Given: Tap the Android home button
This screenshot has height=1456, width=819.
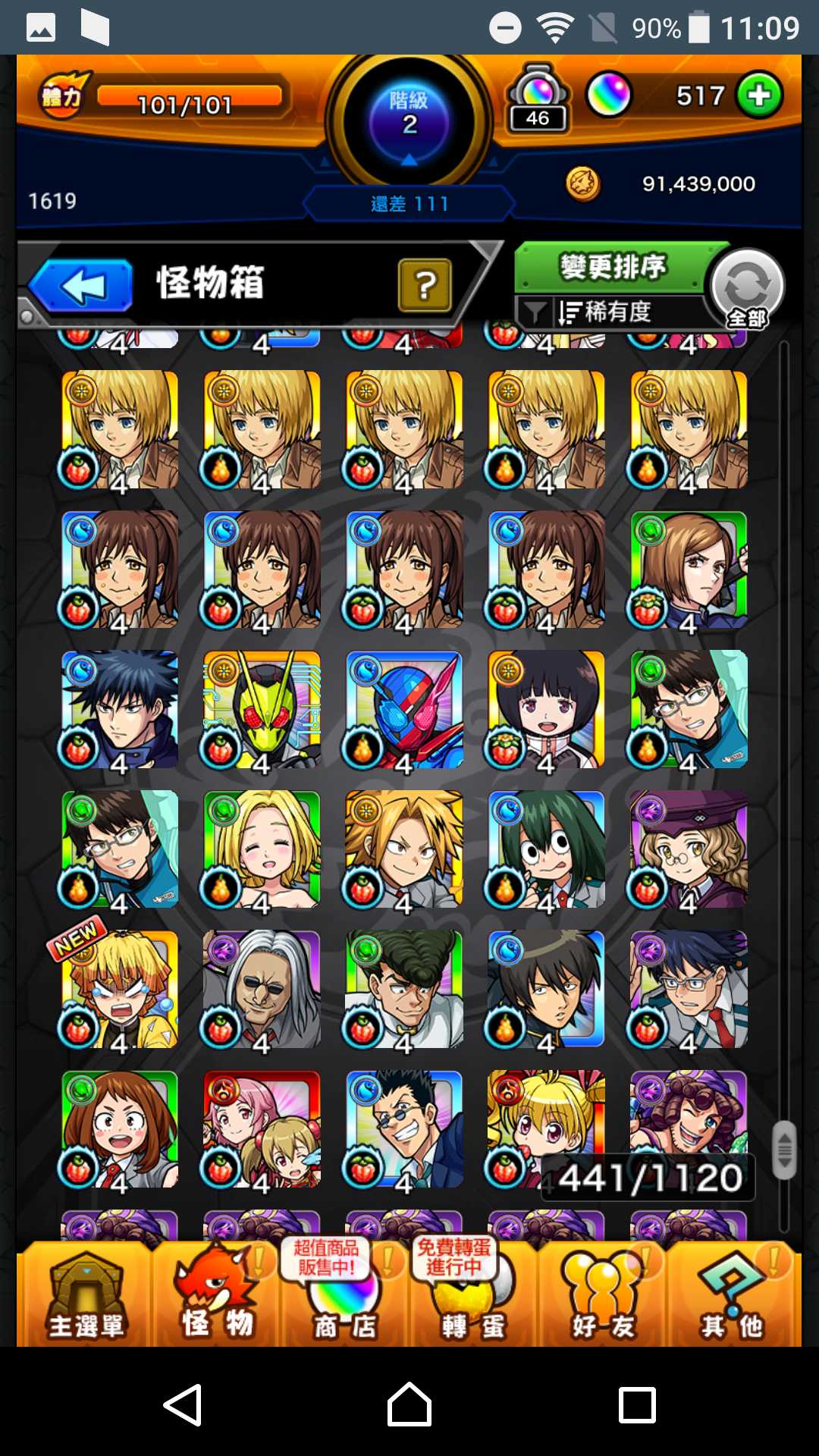Looking at the screenshot, I should click(409, 1405).
